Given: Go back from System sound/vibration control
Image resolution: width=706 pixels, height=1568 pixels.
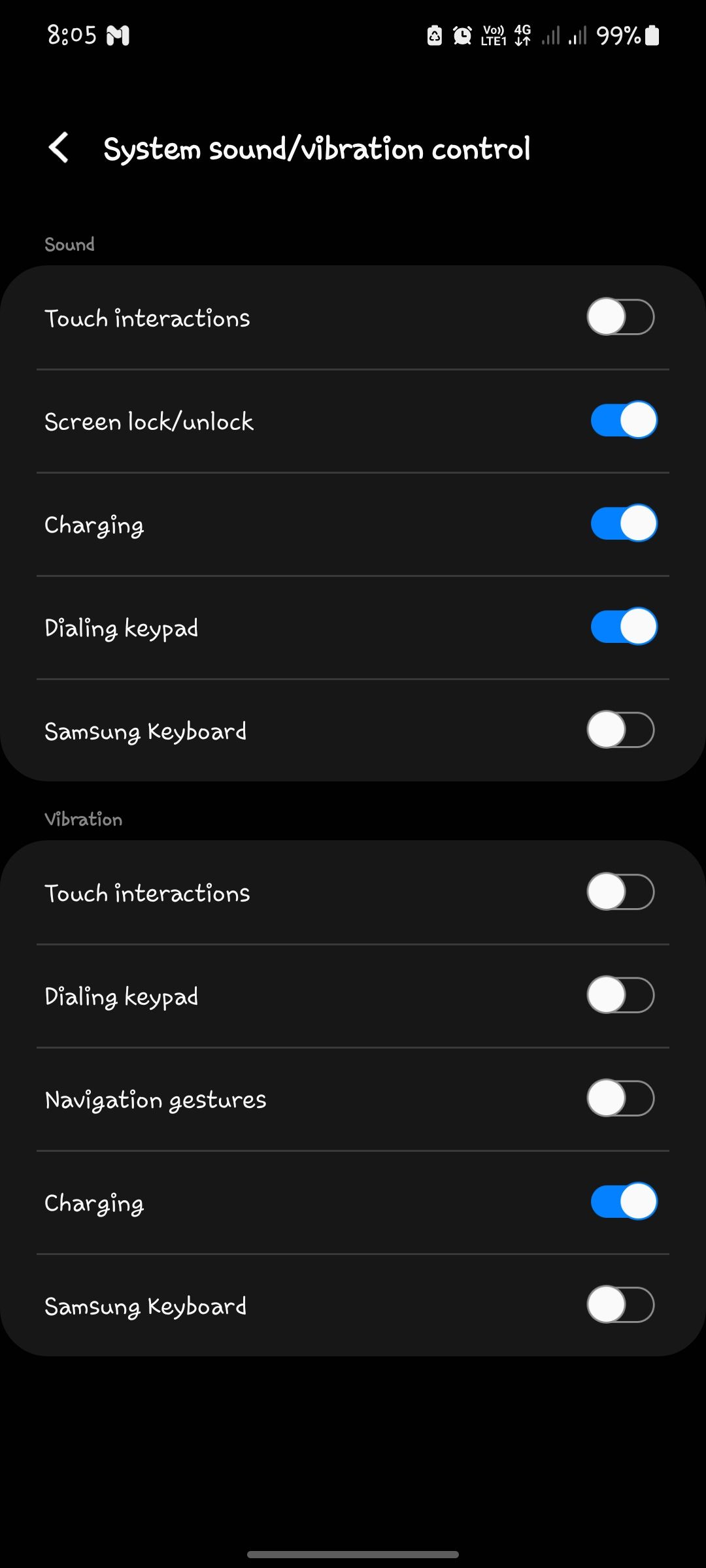Looking at the screenshot, I should (x=59, y=148).
